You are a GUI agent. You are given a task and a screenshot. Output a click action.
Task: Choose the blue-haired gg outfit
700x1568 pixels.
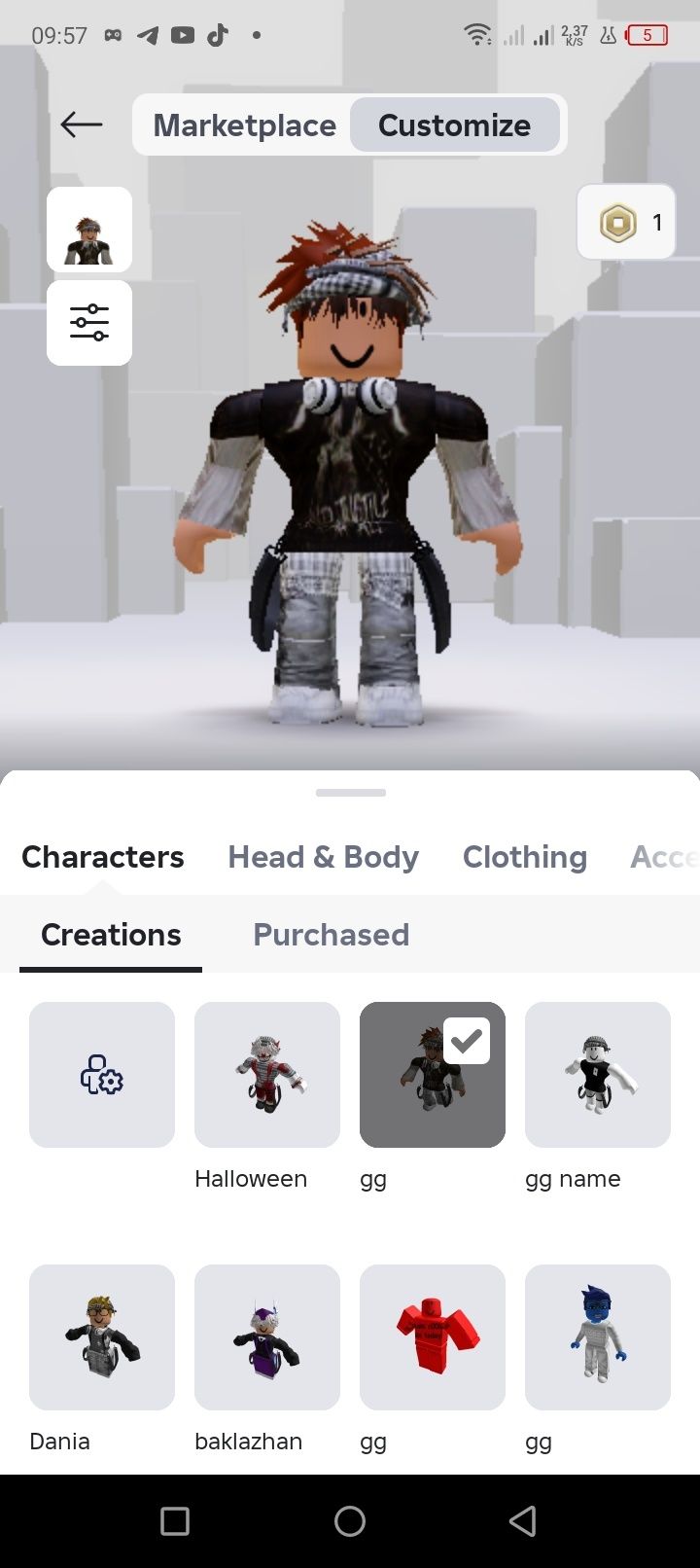pos(598,1337)
